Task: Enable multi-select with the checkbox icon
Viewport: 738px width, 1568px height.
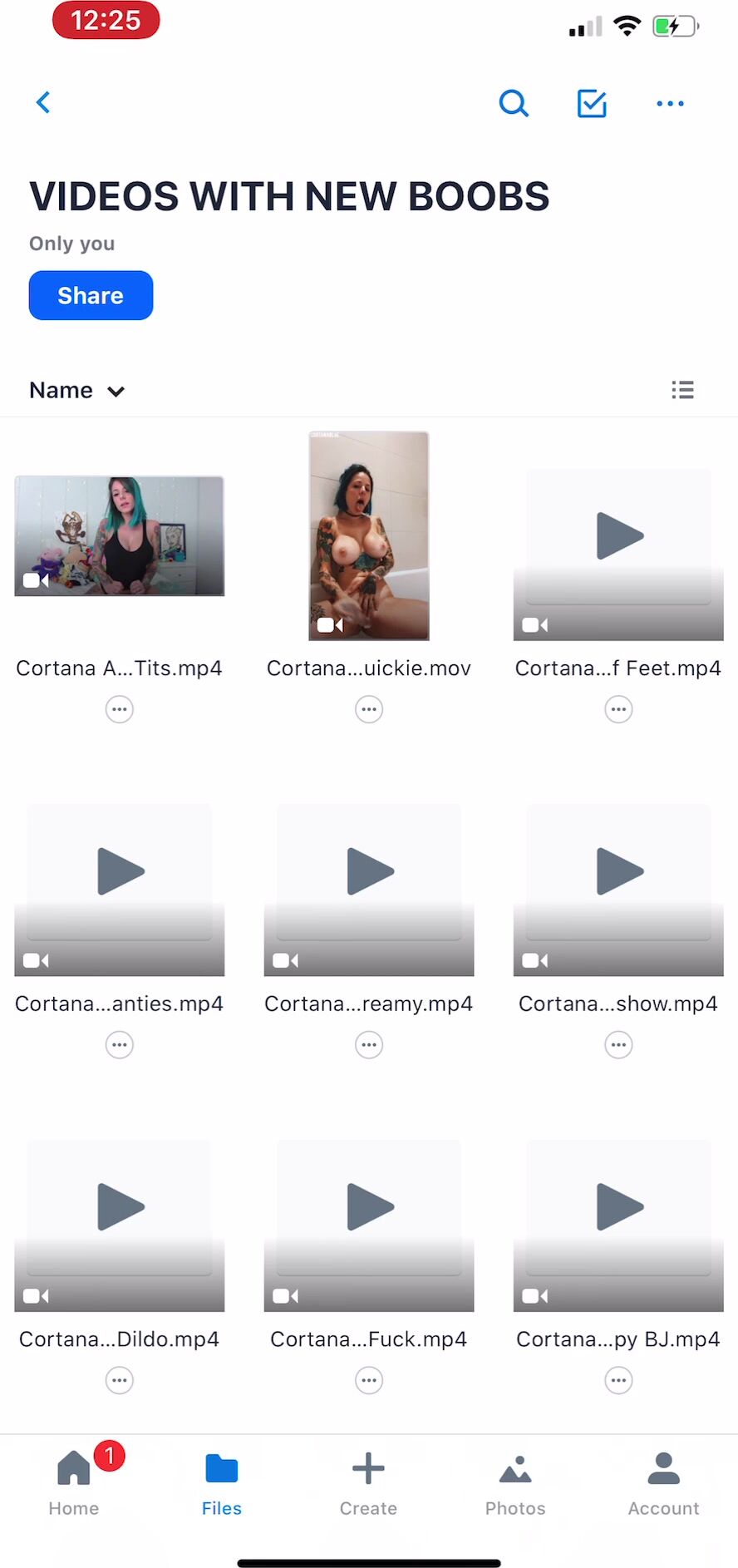Action: pos(592,104)
